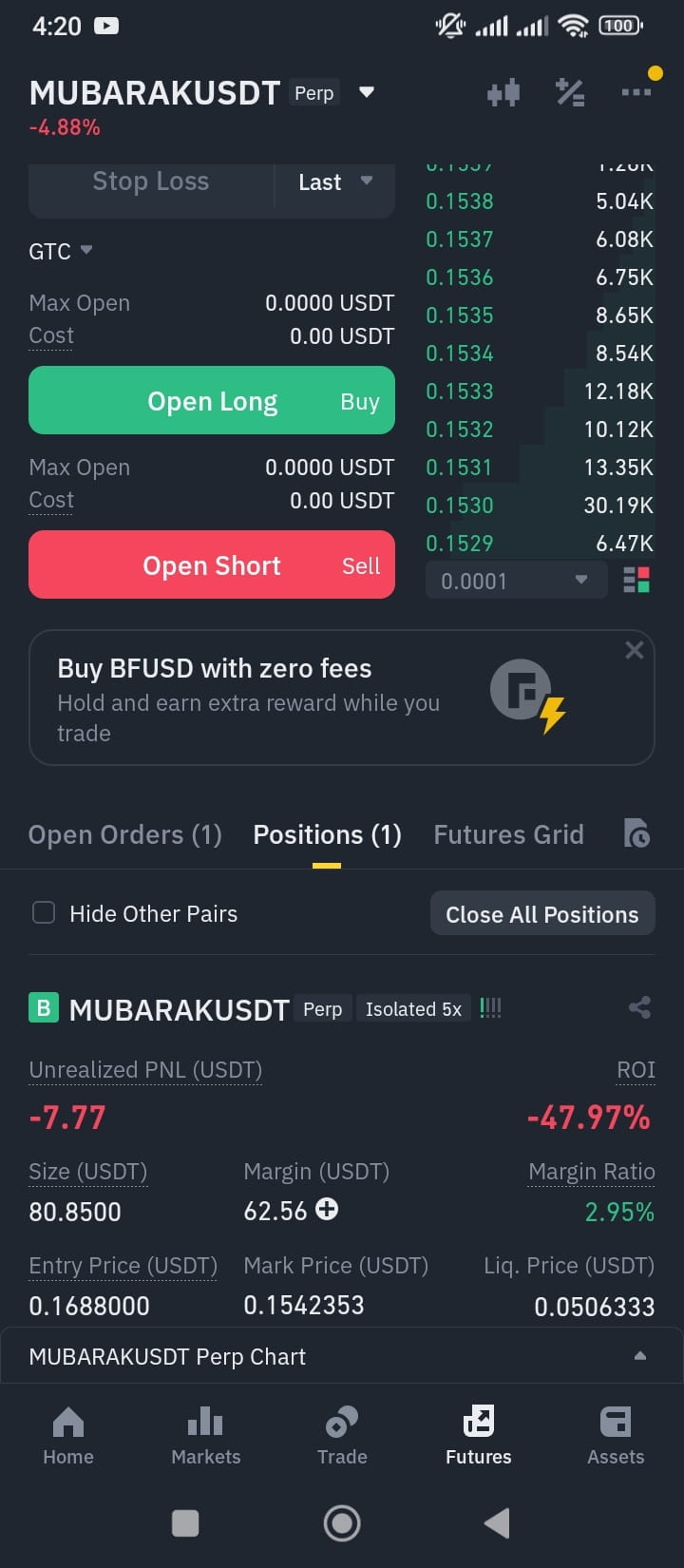The width and height of the screenshot is (684, 1568).
Task: Add margin with the plus icon
Action: point(327,1209)
